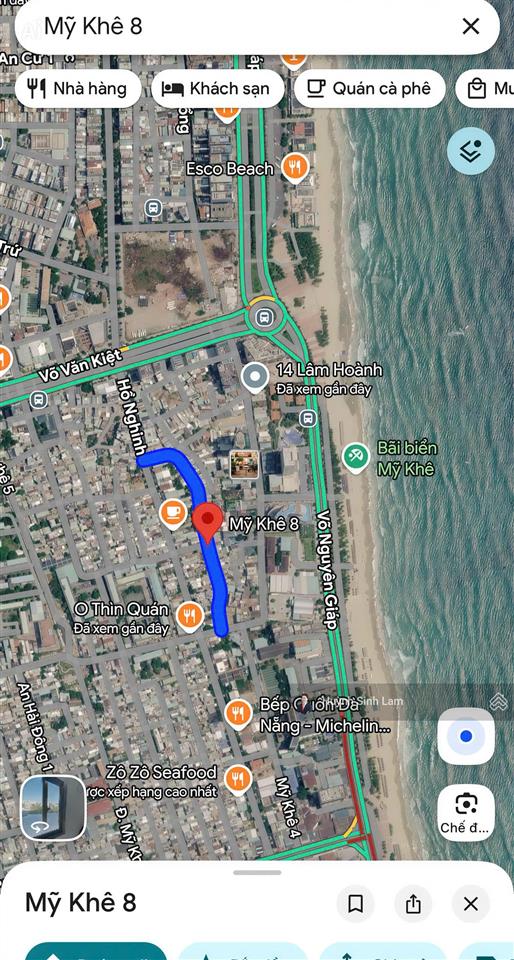Tap the red Mỹ Khê 8 pin
The height and width of the screenshot is (960, 514).
click(x=208, y=523)
